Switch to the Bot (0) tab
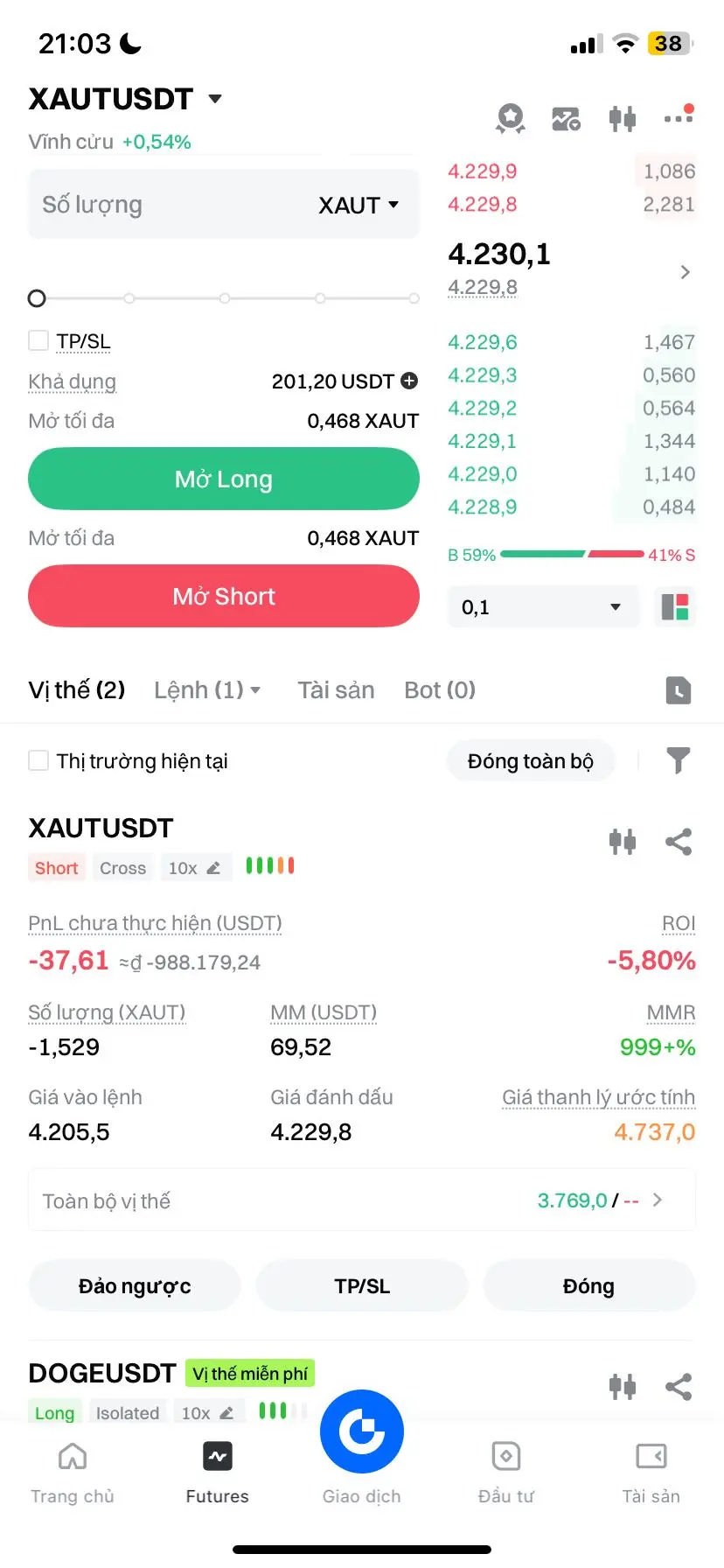Image resolution: width=724 pixels, height=1568 pixels. (440, 690)
